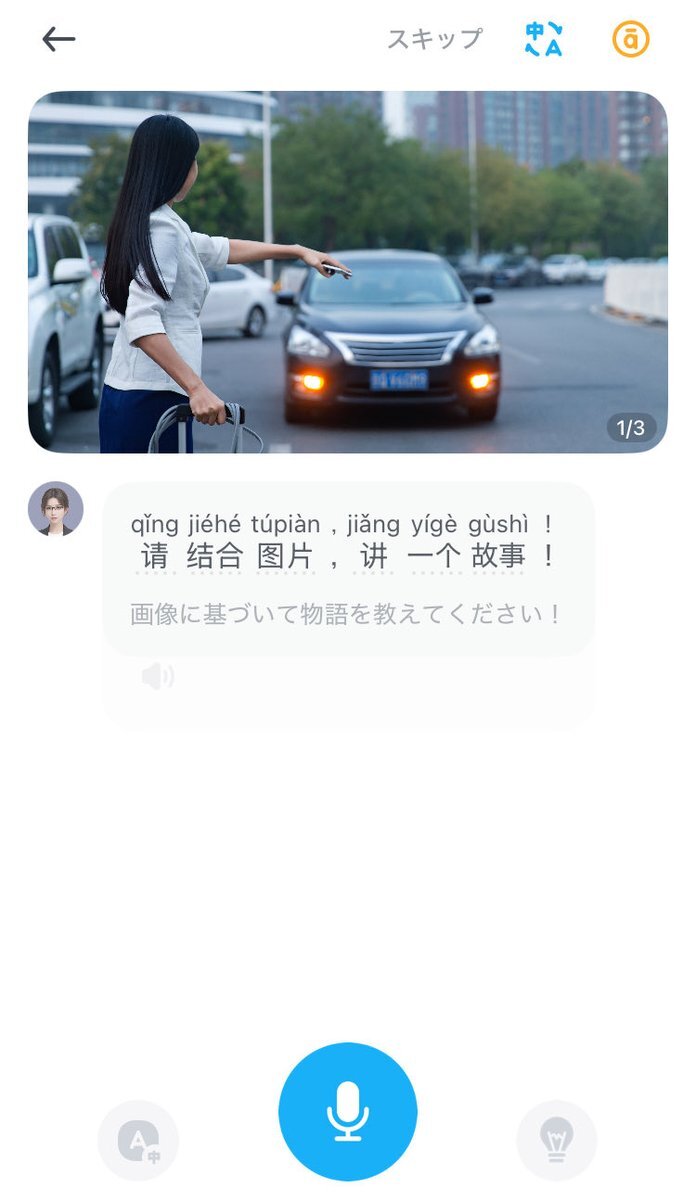This screenshot has height=1200, width=696.
Task: Open the lightbulb hint button
Action: [x=556, y=1140]
